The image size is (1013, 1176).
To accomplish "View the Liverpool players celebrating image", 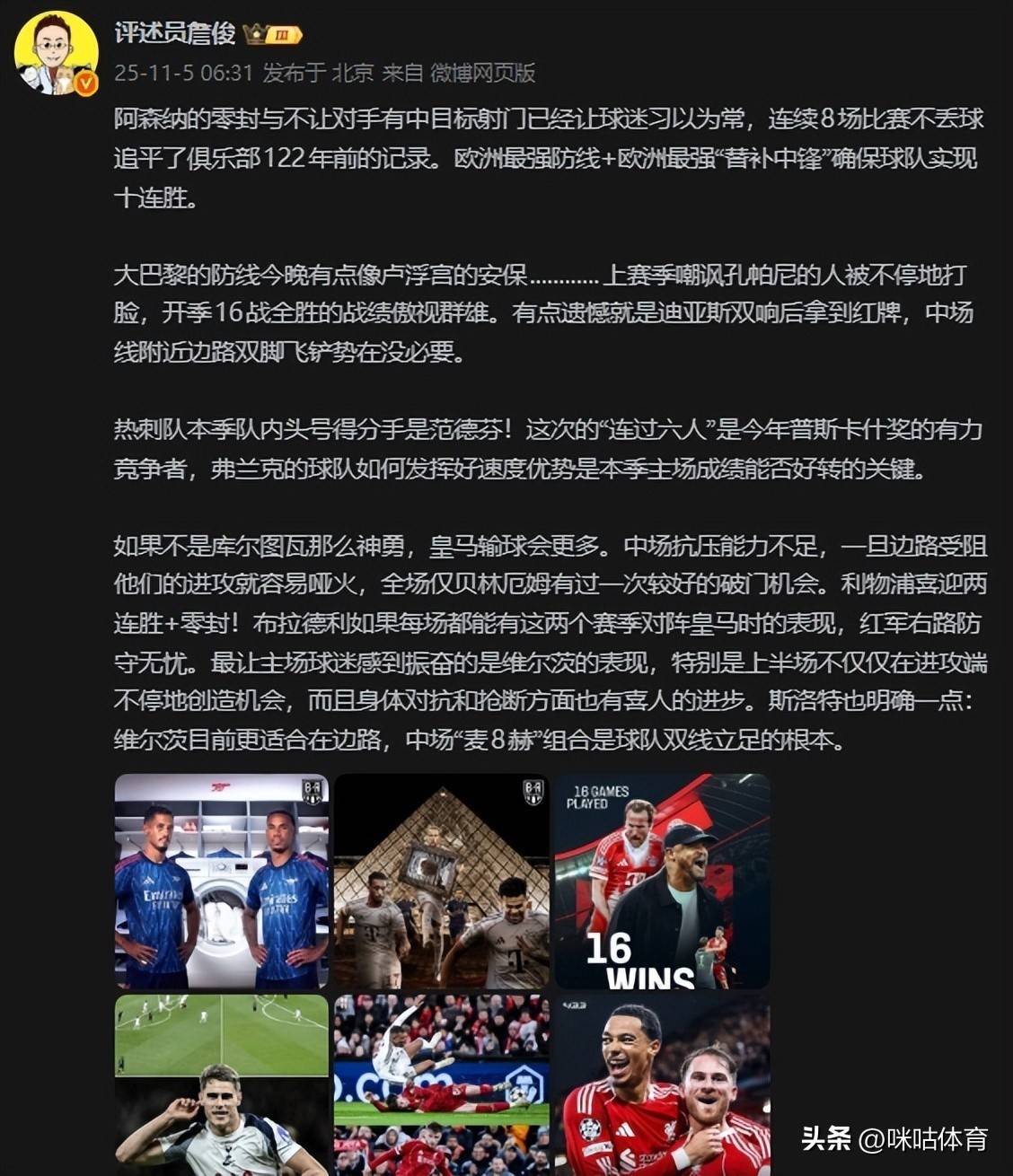I will [662, 1084].
